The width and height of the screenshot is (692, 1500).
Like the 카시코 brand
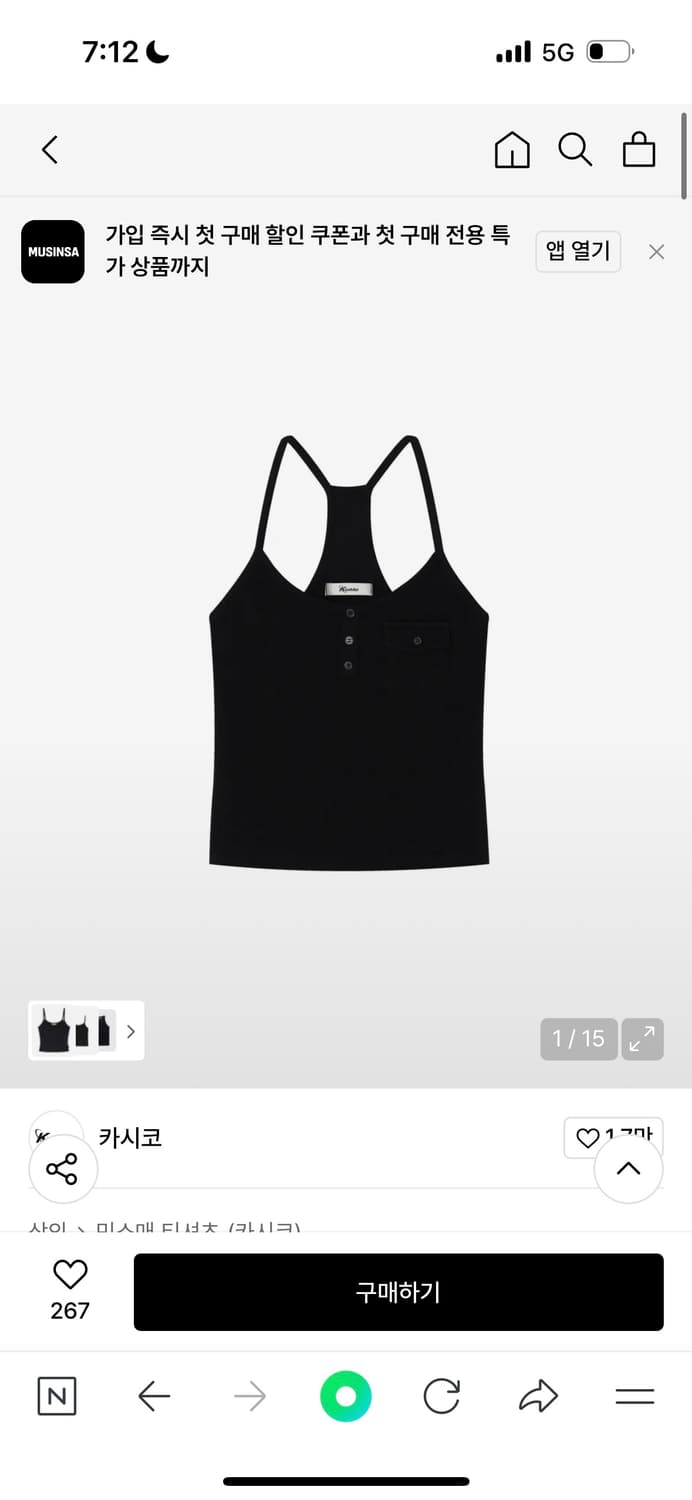click(588, 1138)
